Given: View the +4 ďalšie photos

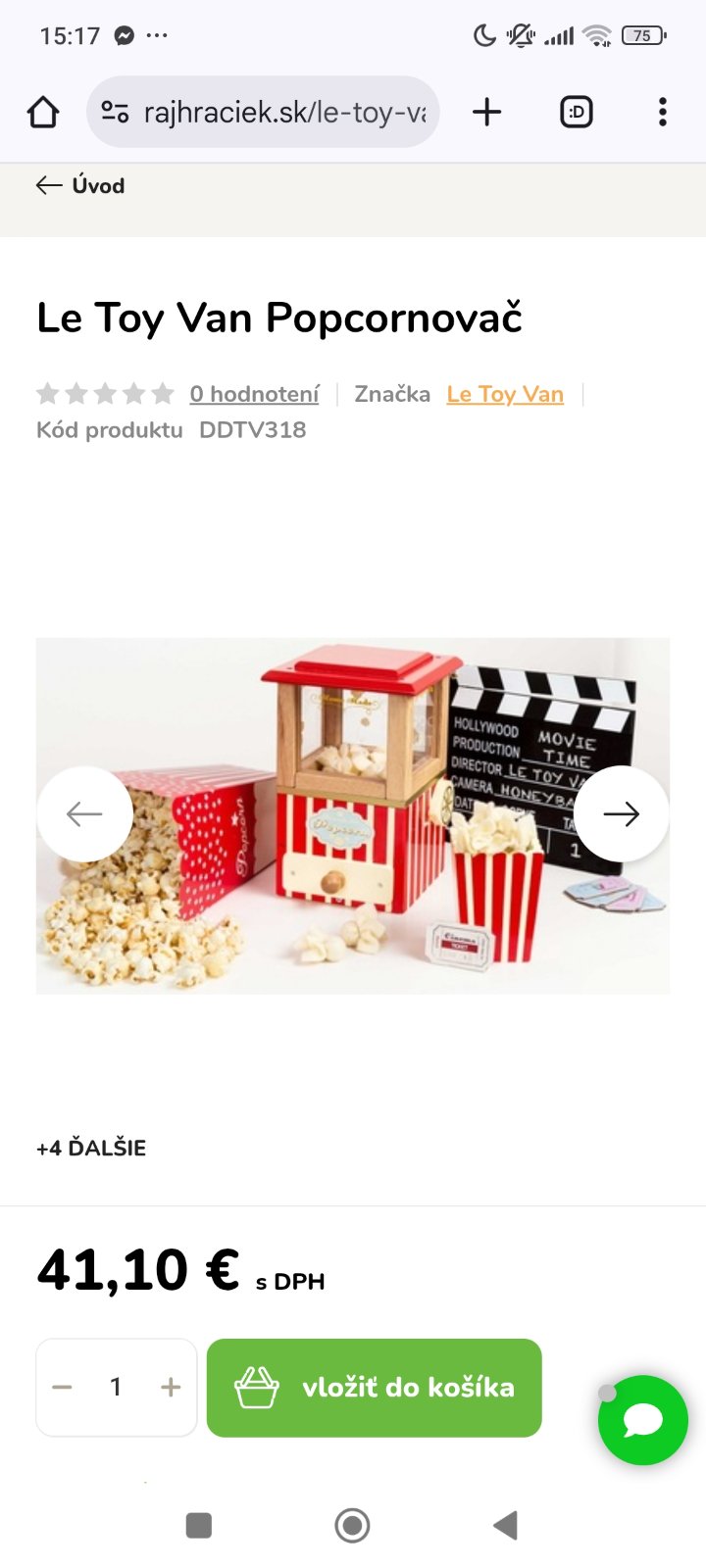Looking at the screenshot, I should (x=91, y=1148).
